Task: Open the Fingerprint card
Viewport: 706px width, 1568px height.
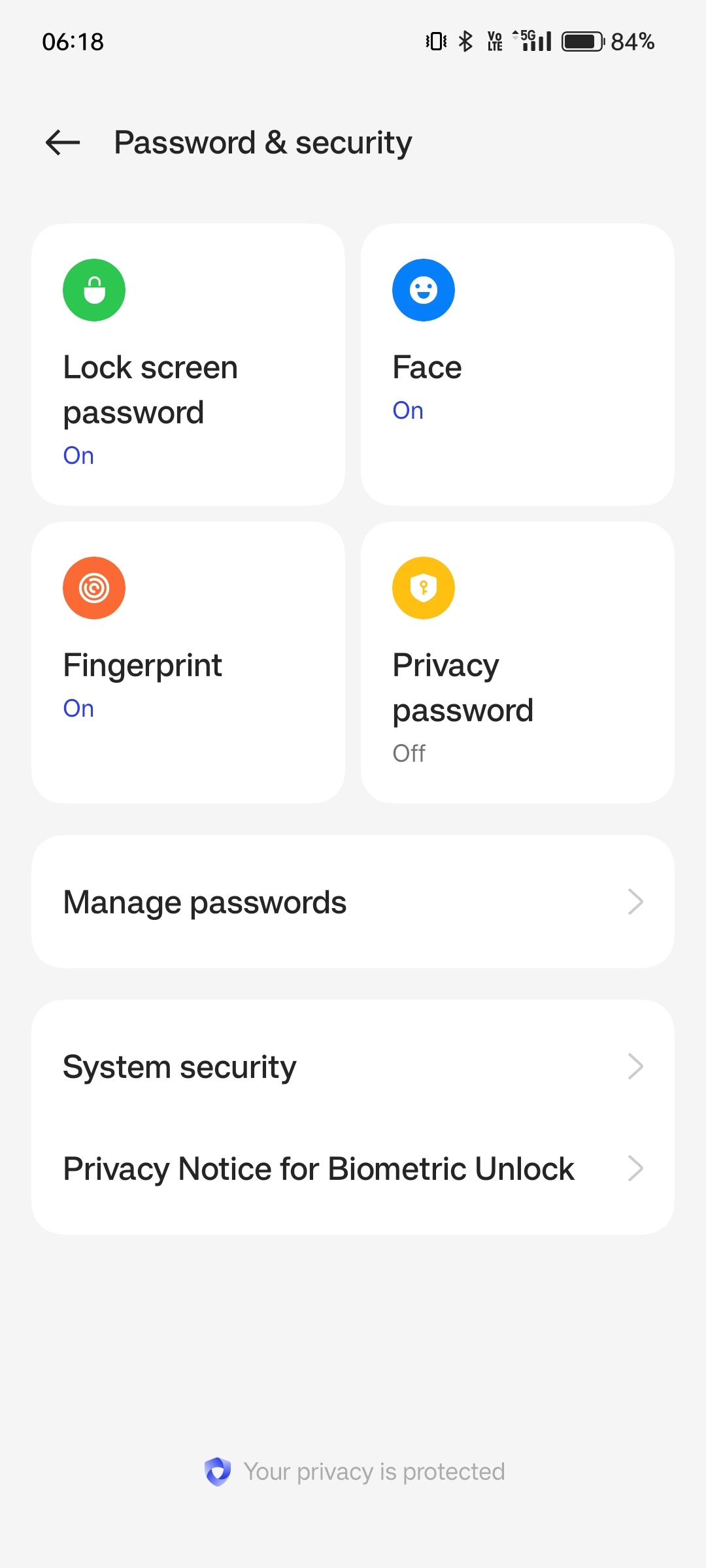Action: (x=188, y=662)
